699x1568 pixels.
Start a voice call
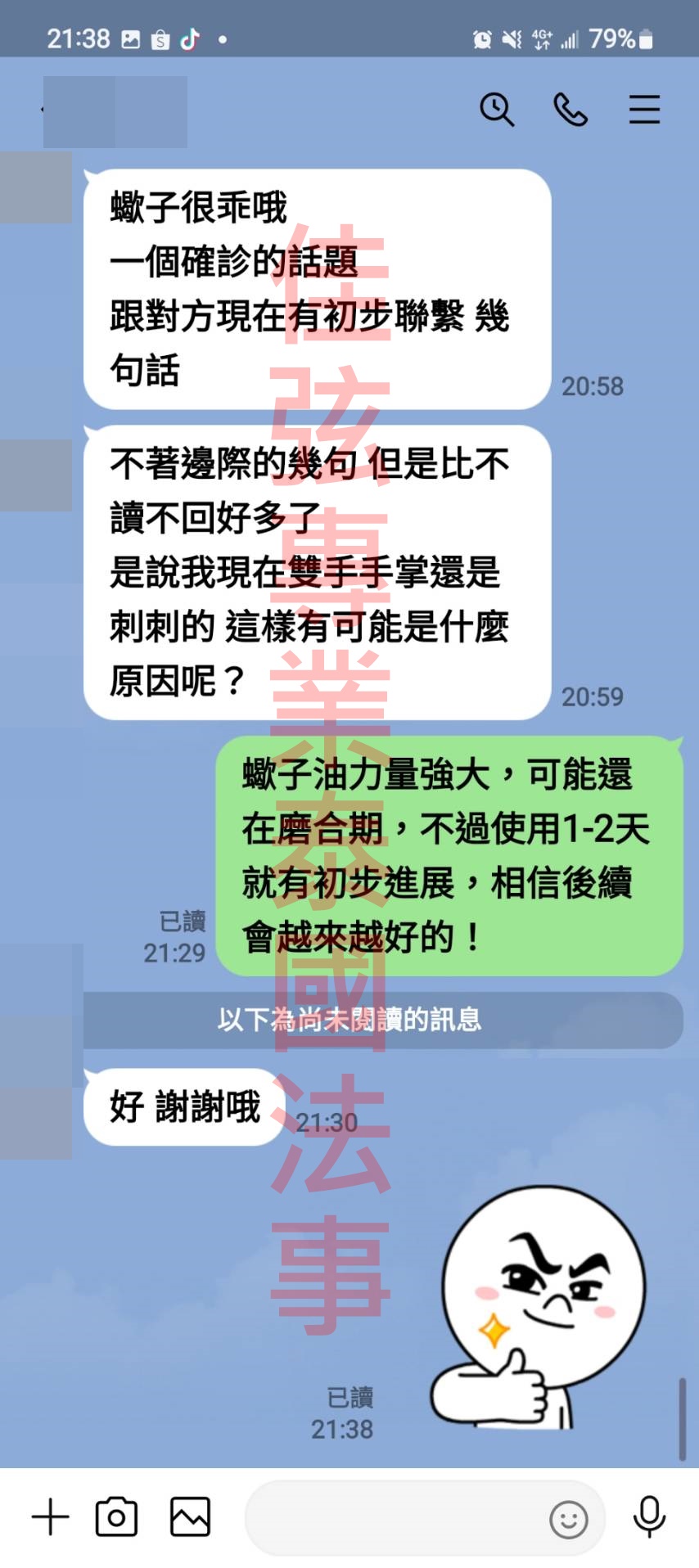pos(570,109)
